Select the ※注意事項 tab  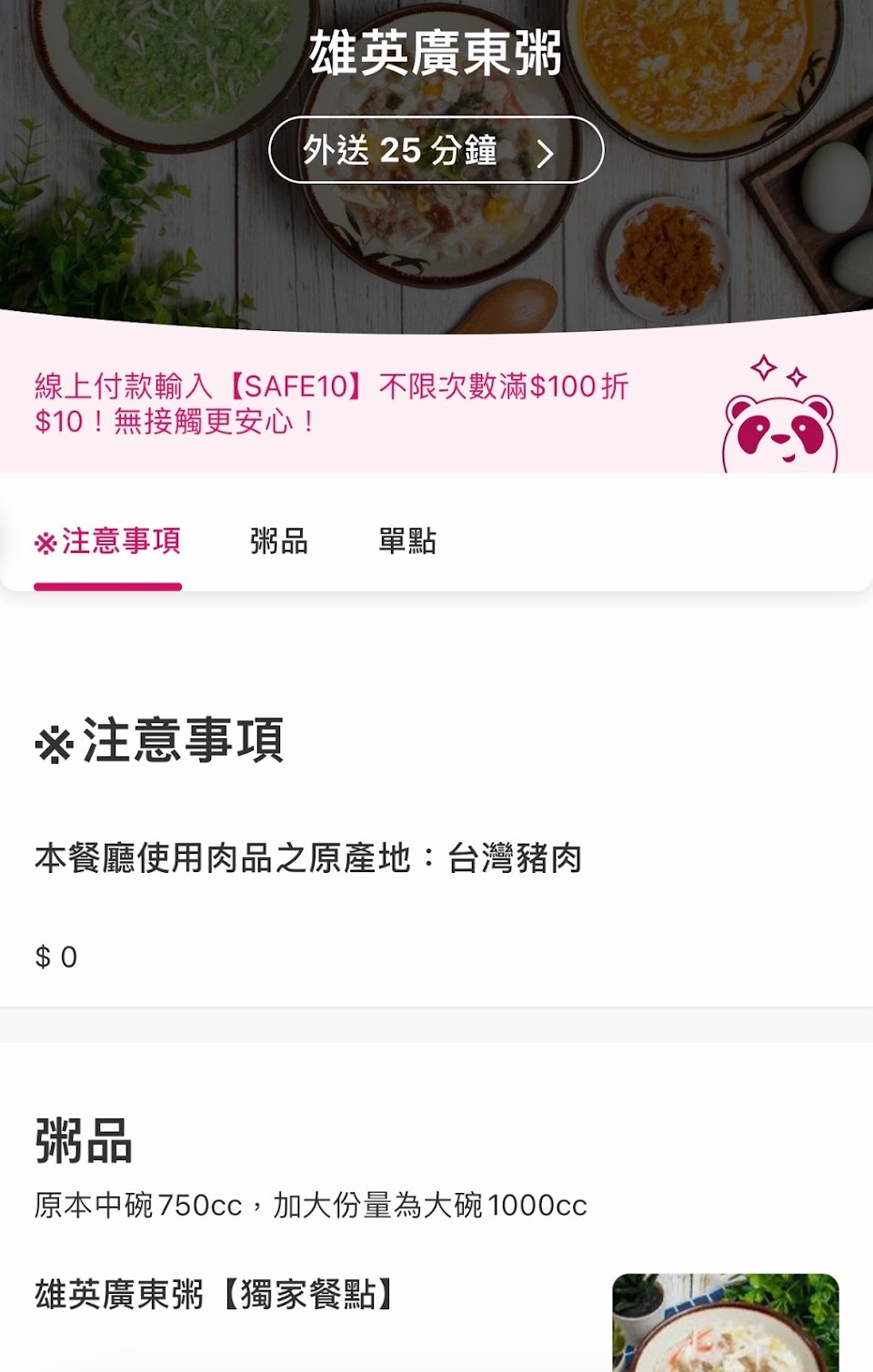click(108, 542)
